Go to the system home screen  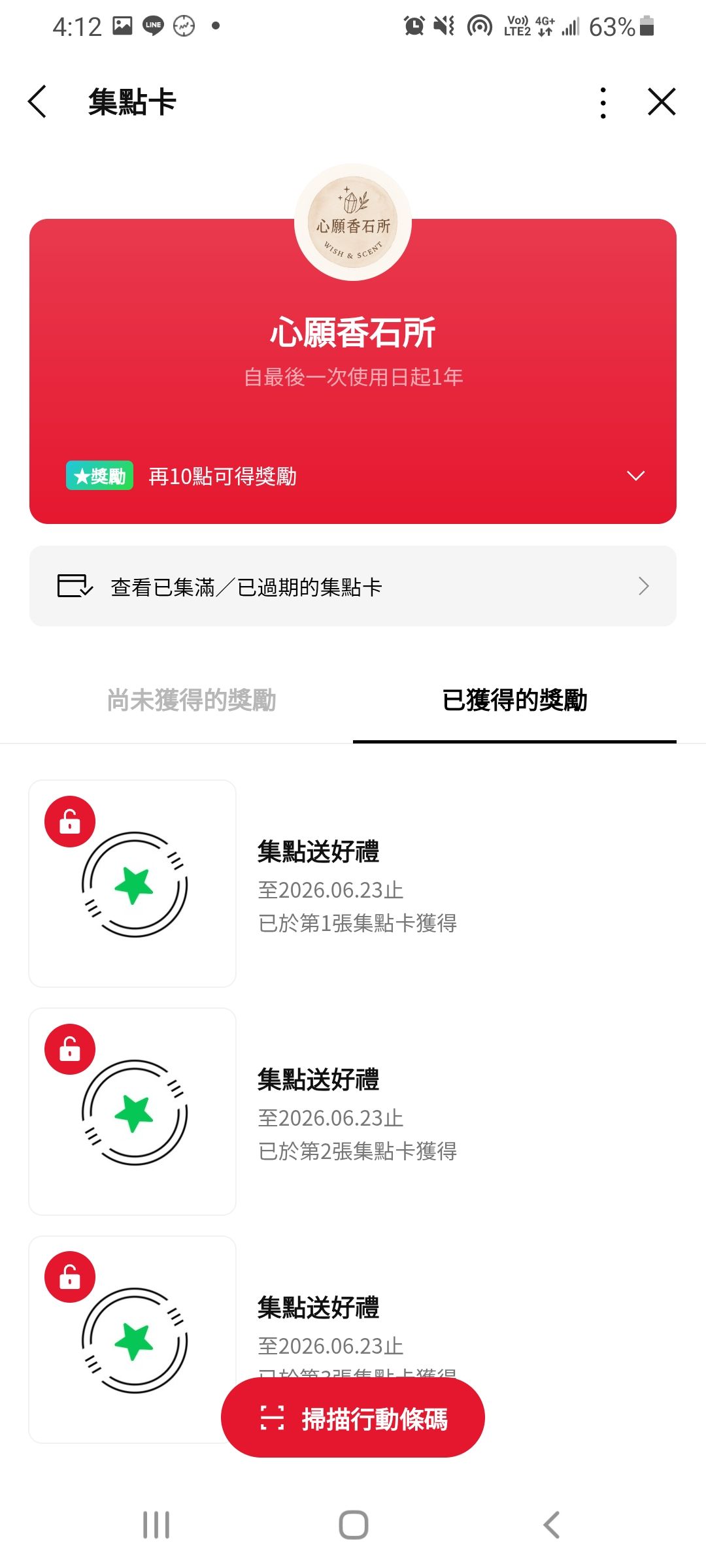click(353, 1525)
